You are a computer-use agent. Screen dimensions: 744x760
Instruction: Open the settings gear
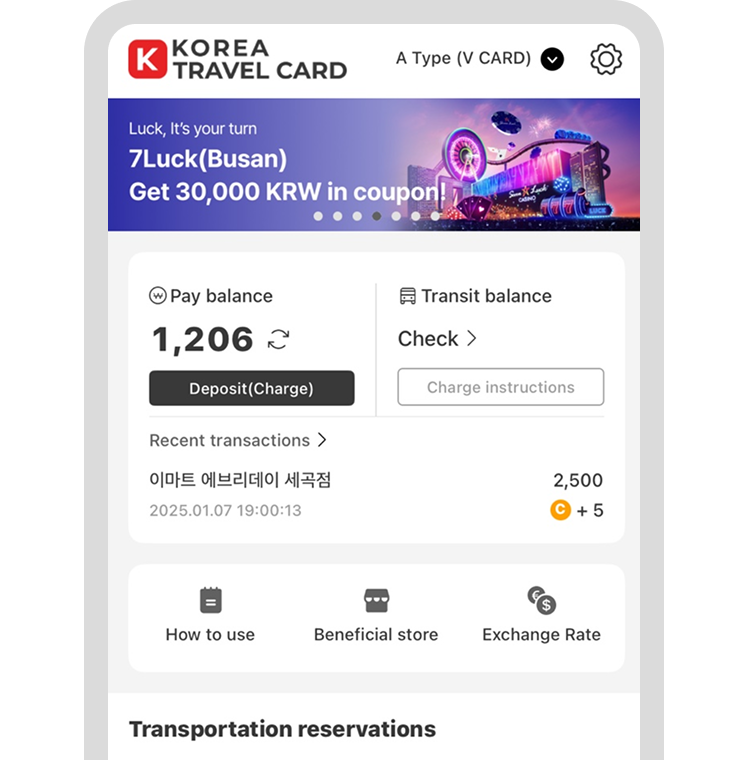[x=606, y=59]
